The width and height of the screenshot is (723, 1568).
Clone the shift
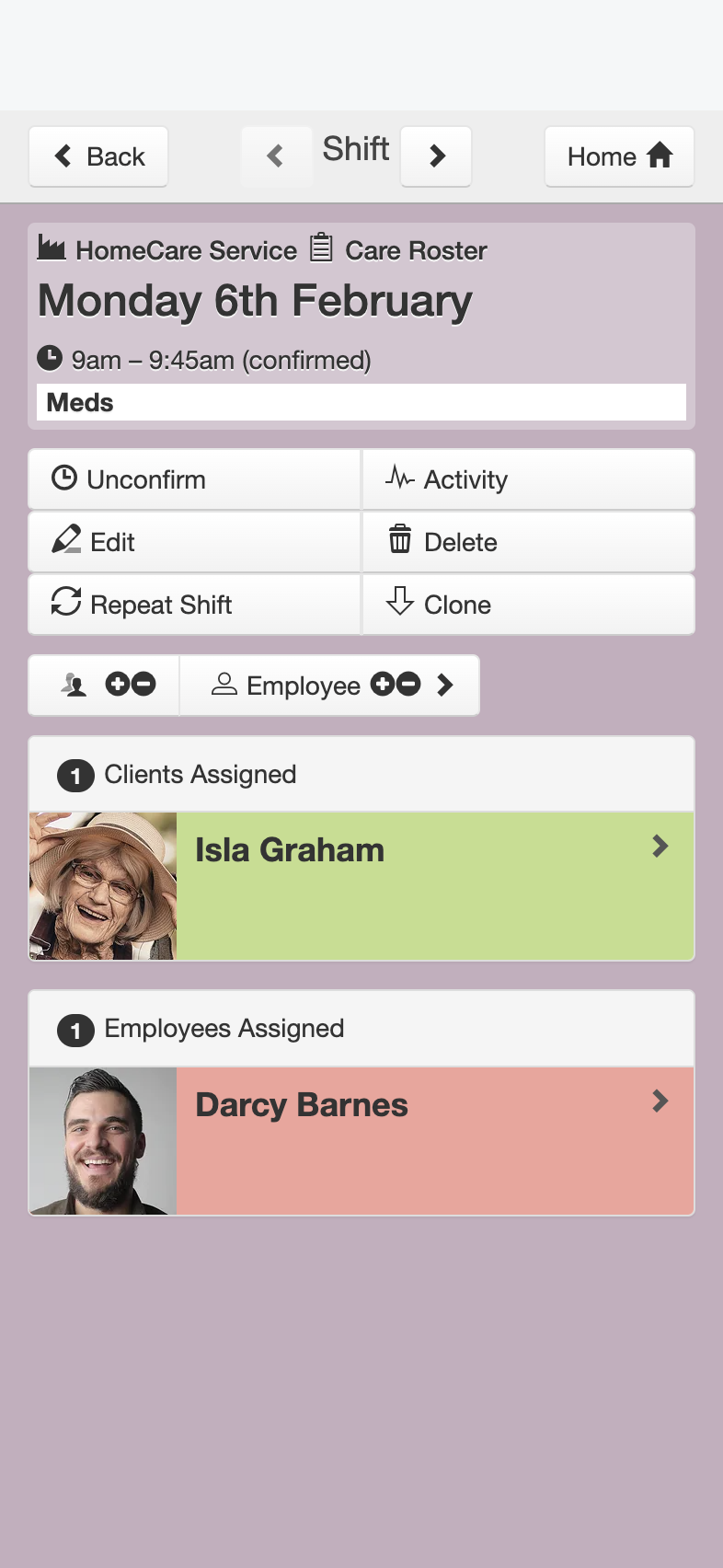pyautogui.click(x=529, y=605)
